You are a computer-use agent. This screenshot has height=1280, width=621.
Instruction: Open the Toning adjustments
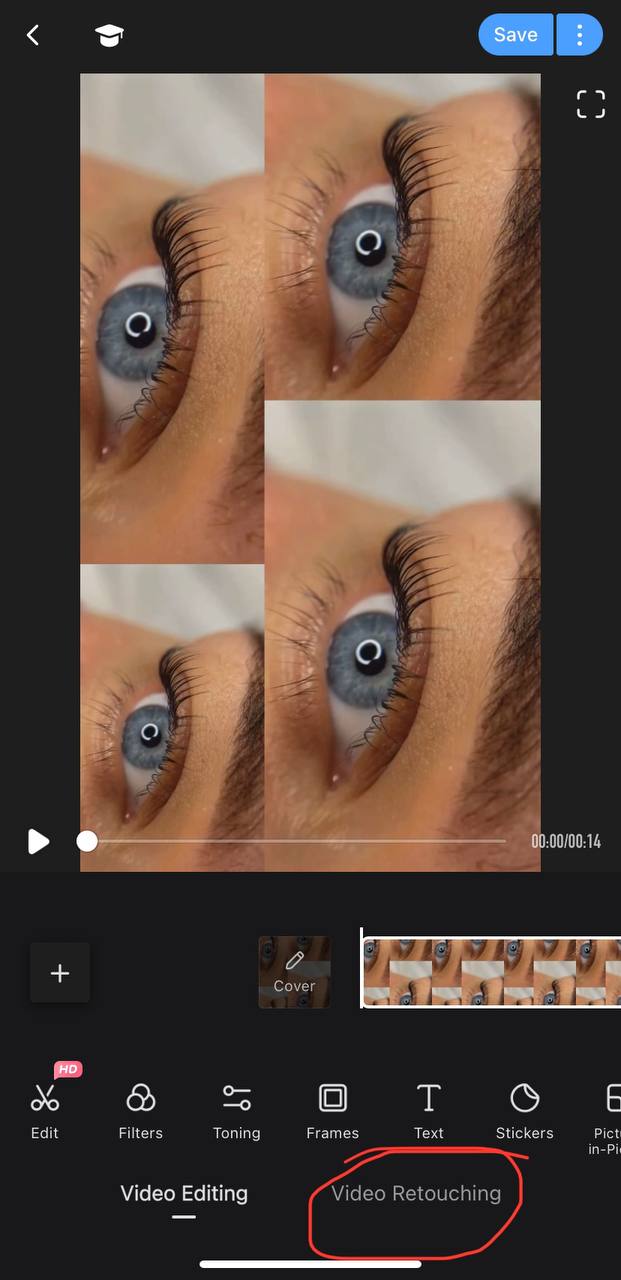pos(237,1110)
